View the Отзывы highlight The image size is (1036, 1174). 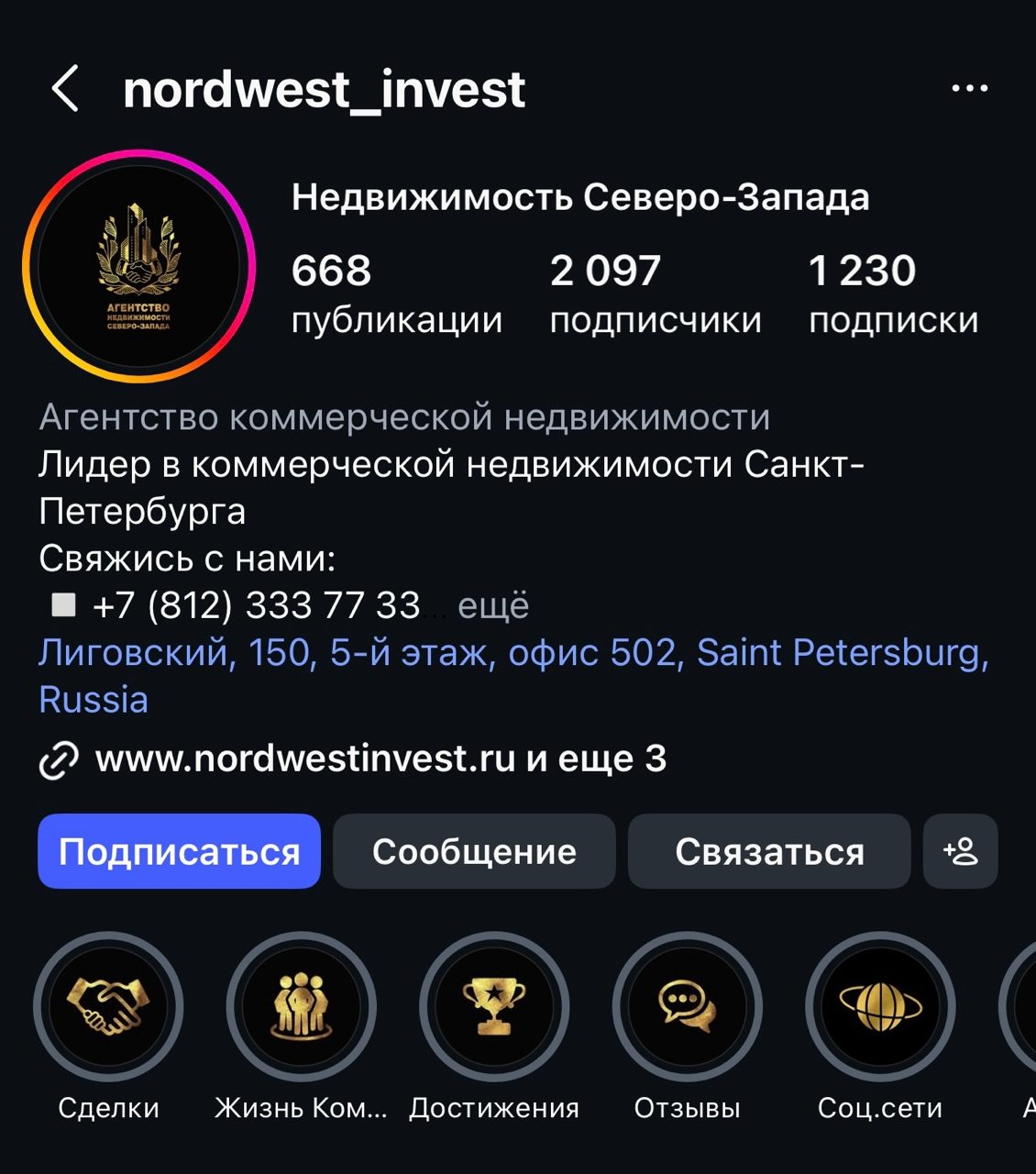(687, 1007)
